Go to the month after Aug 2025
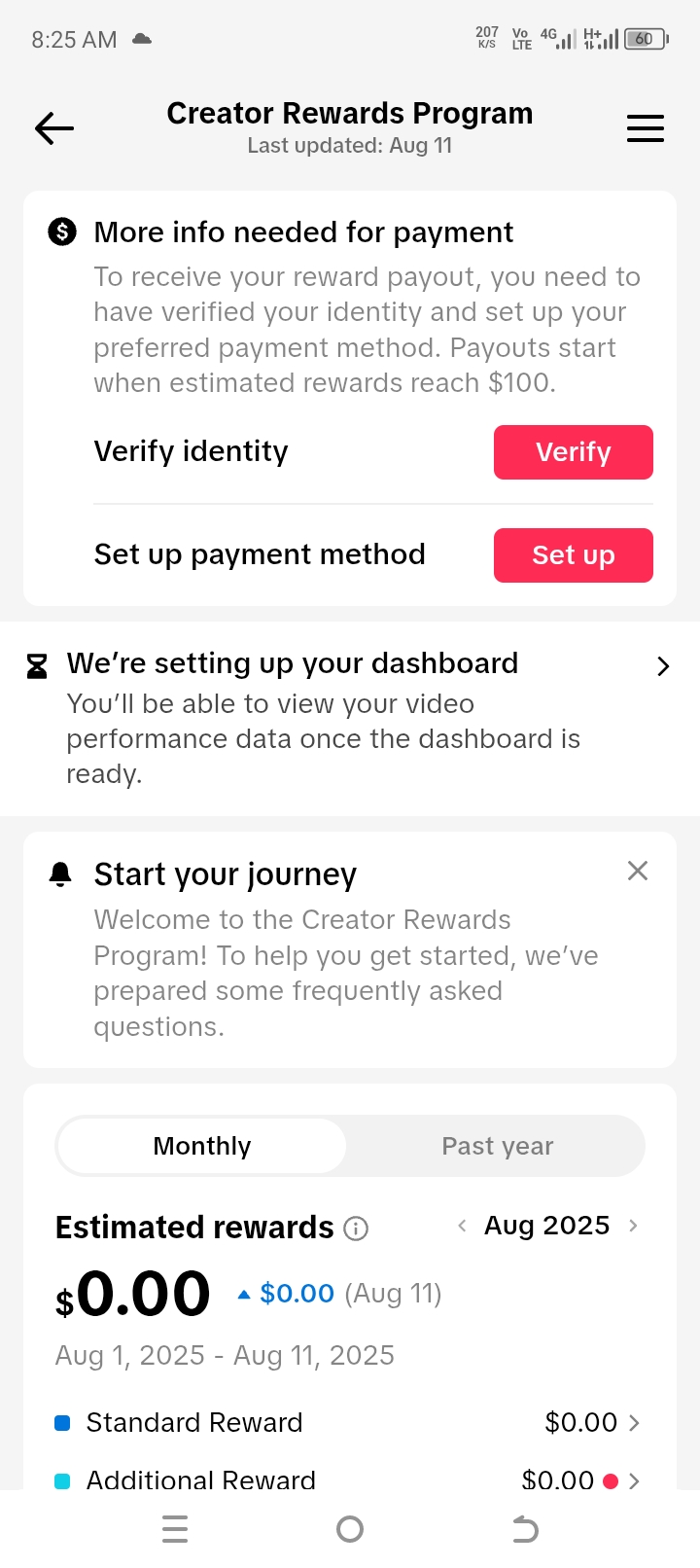Screen dimensions: 700x1568 coord(634,1226)
